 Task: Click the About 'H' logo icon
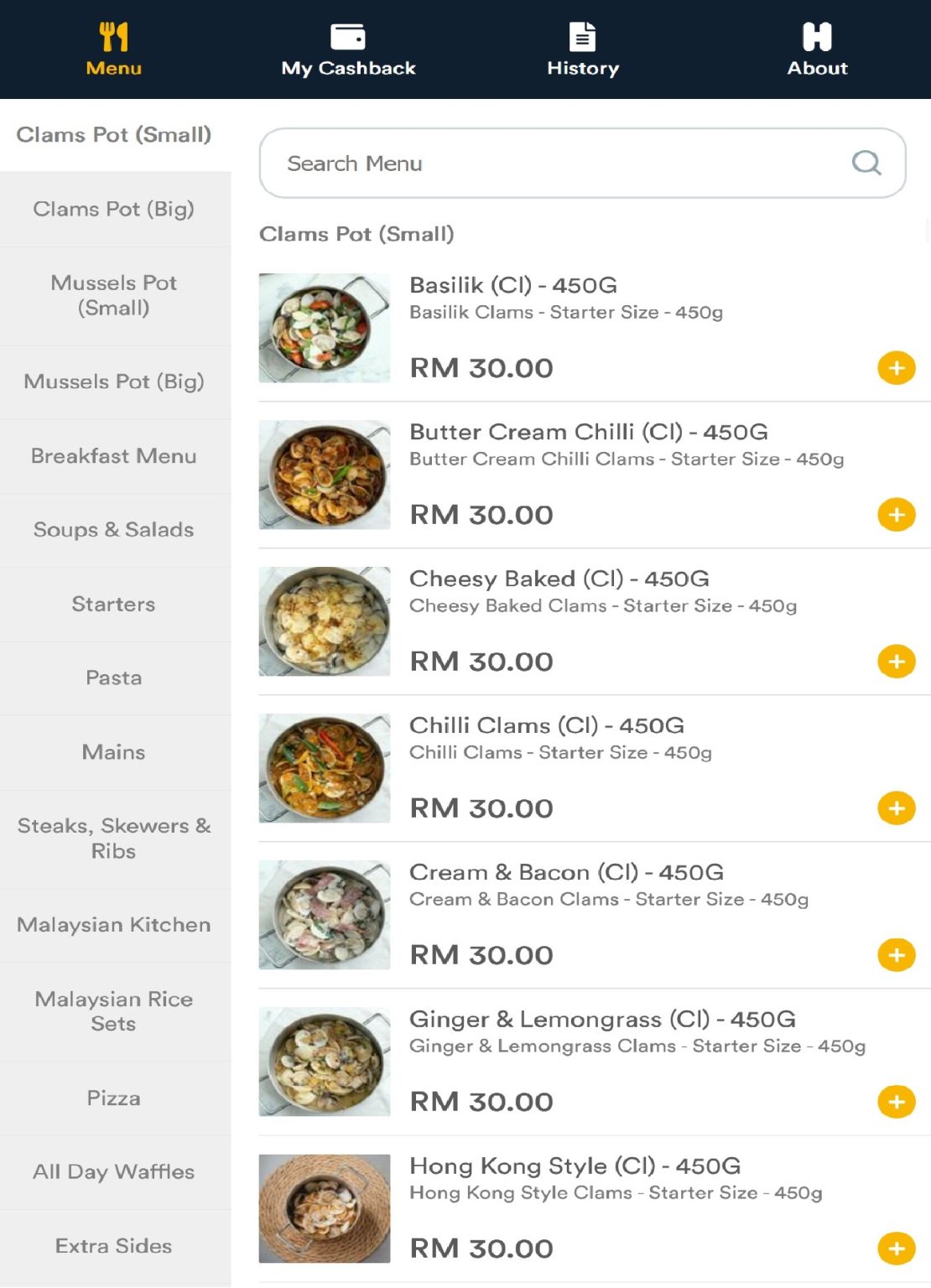click(x=816, y=35)
